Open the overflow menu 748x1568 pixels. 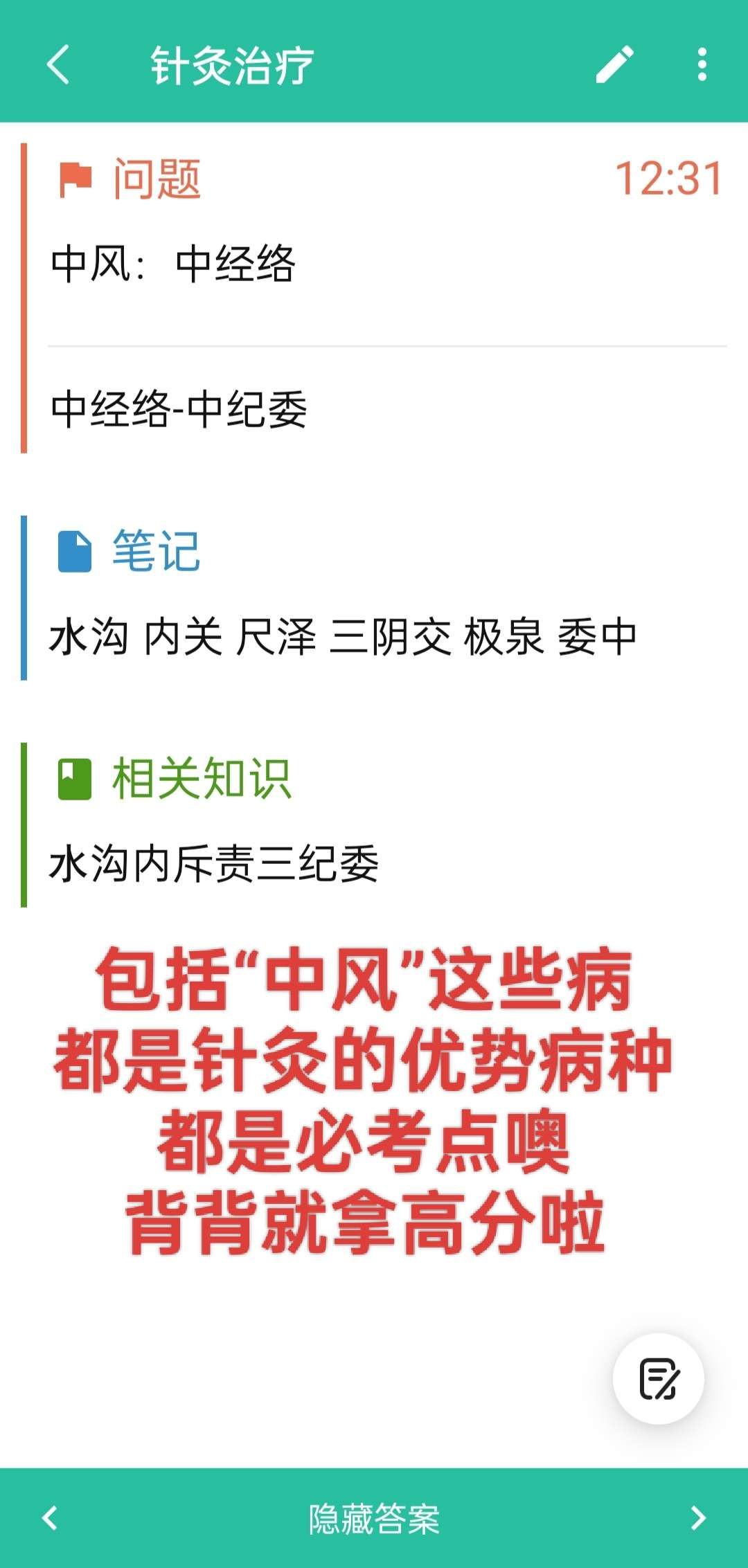click(x=702, y=64)
